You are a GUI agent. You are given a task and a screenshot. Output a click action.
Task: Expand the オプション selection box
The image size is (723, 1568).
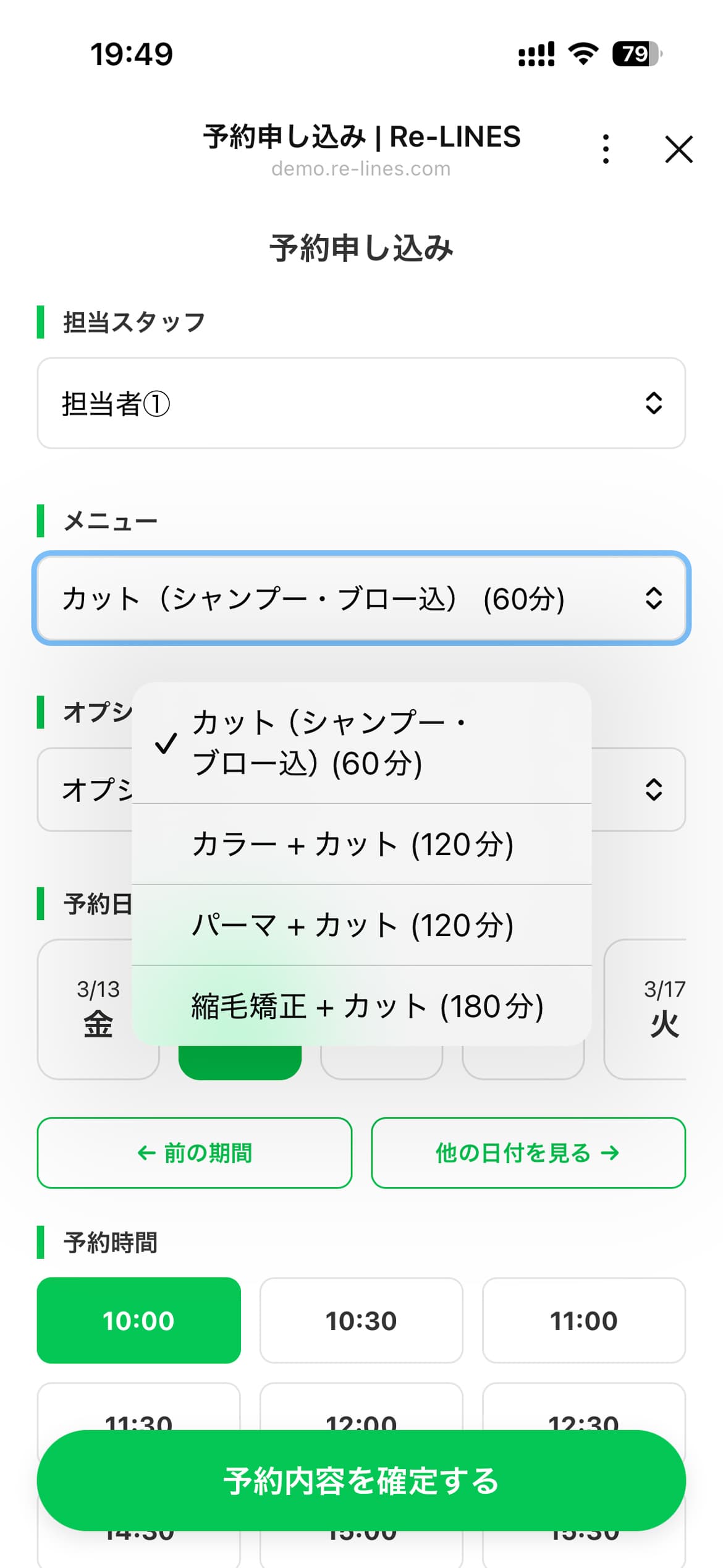pyautogui.click(x=361, y=790)
